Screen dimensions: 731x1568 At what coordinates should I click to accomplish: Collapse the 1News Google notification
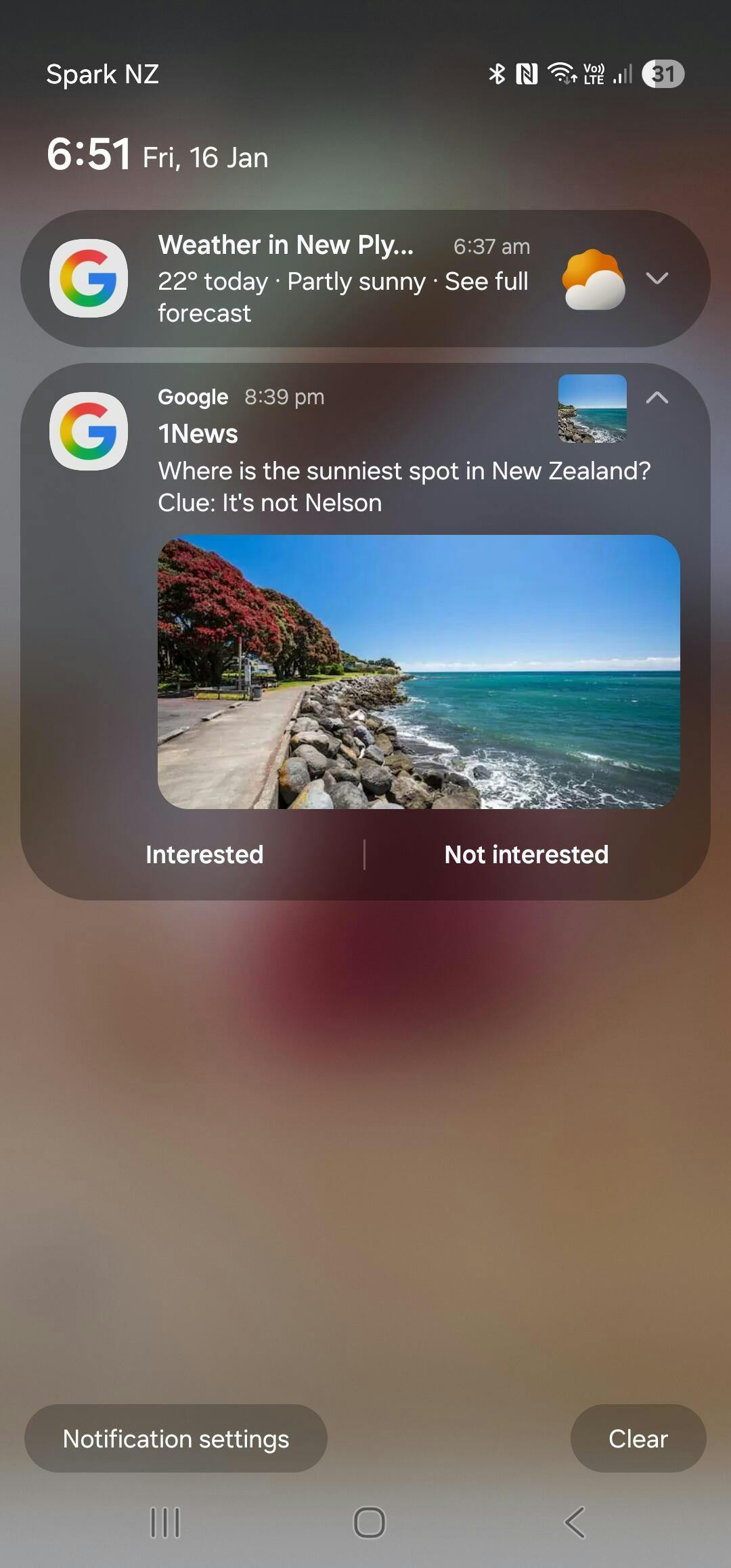pyautogui.click(x=657, y=397)
